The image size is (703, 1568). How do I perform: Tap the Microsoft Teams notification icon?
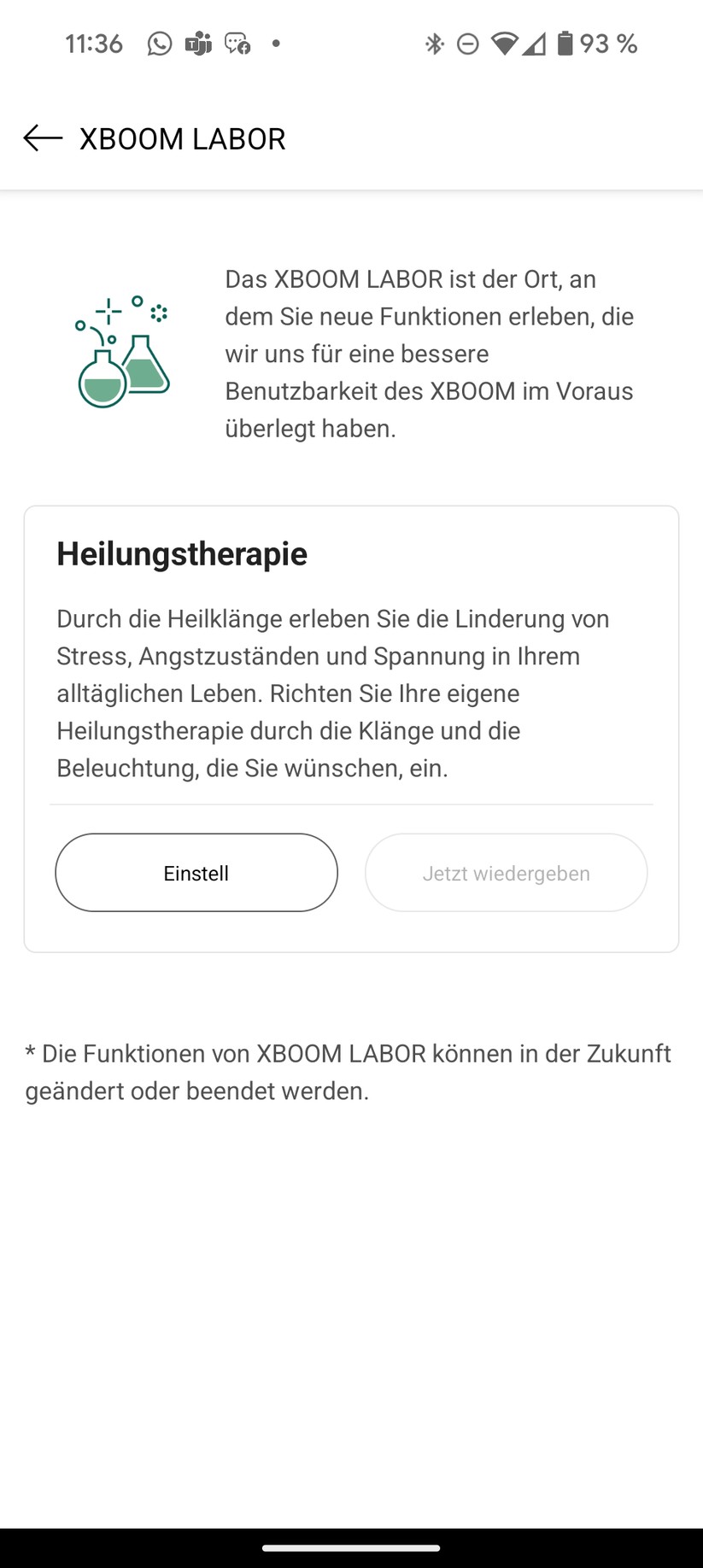point(197,44)
